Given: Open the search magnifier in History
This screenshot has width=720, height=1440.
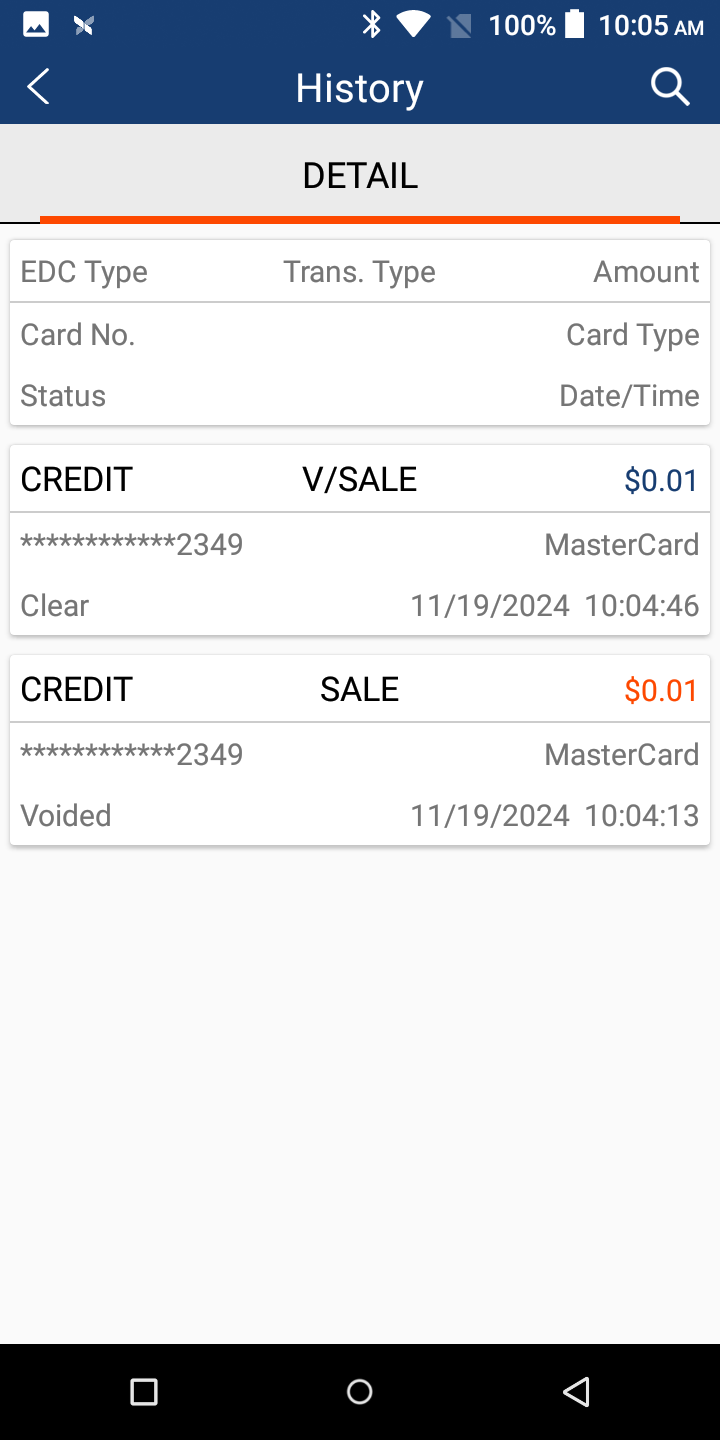Looking at the screenshot, I should (670, 88).
